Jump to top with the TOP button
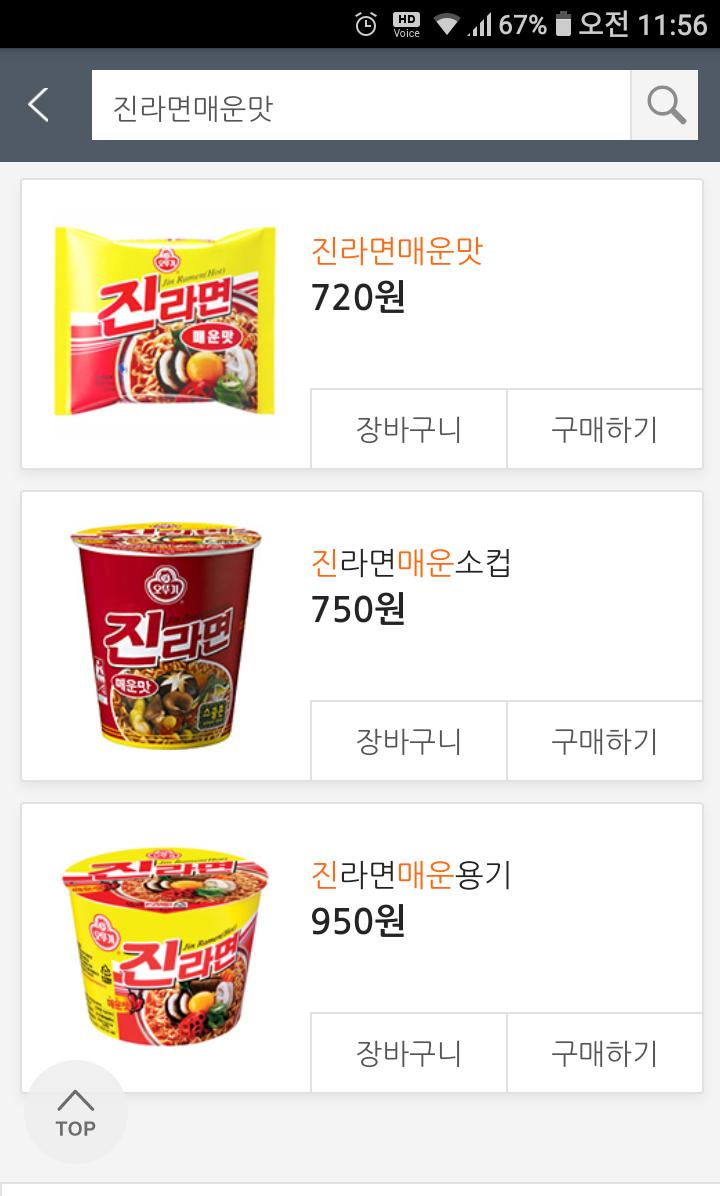Image resolution: width=720 pixels, height=1196 pixels. coord(76,1111)
